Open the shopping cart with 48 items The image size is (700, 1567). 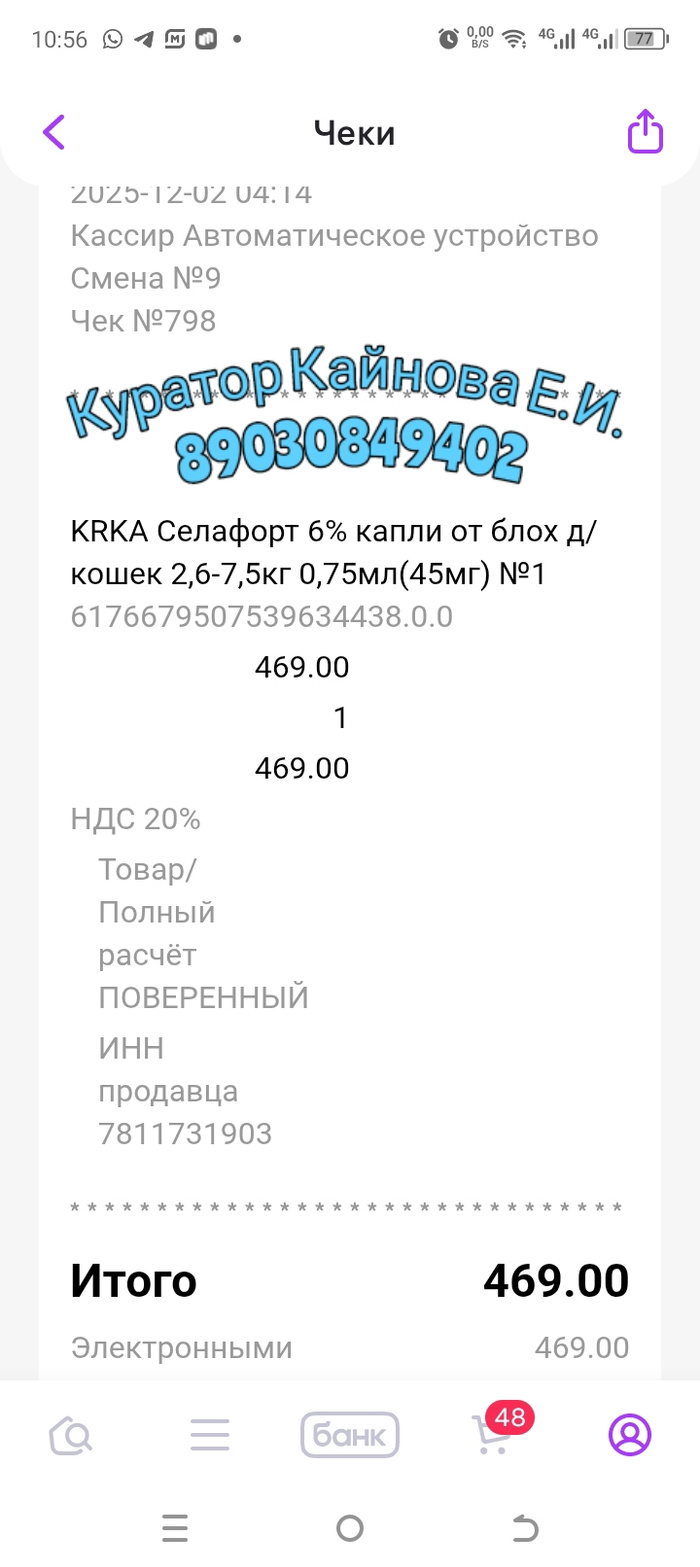point(490,1436)
